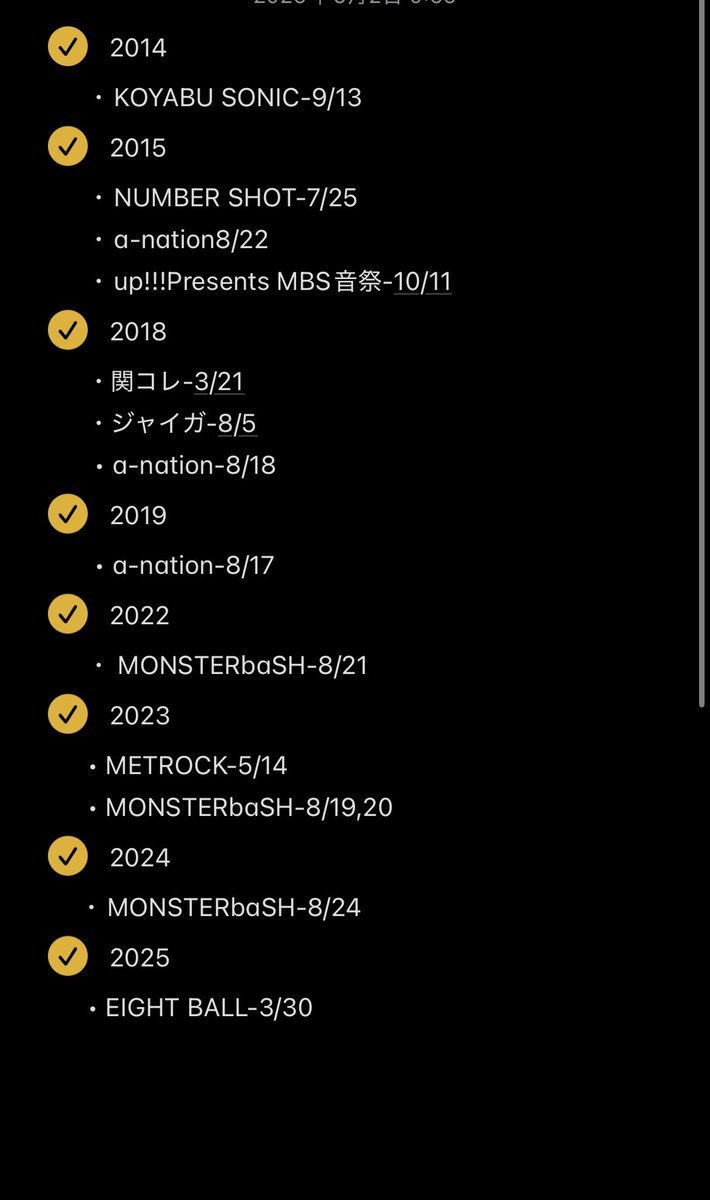Toggle the 2019 checkmark circle
The image size is (710, 1200).
click(x=68, y=514)
